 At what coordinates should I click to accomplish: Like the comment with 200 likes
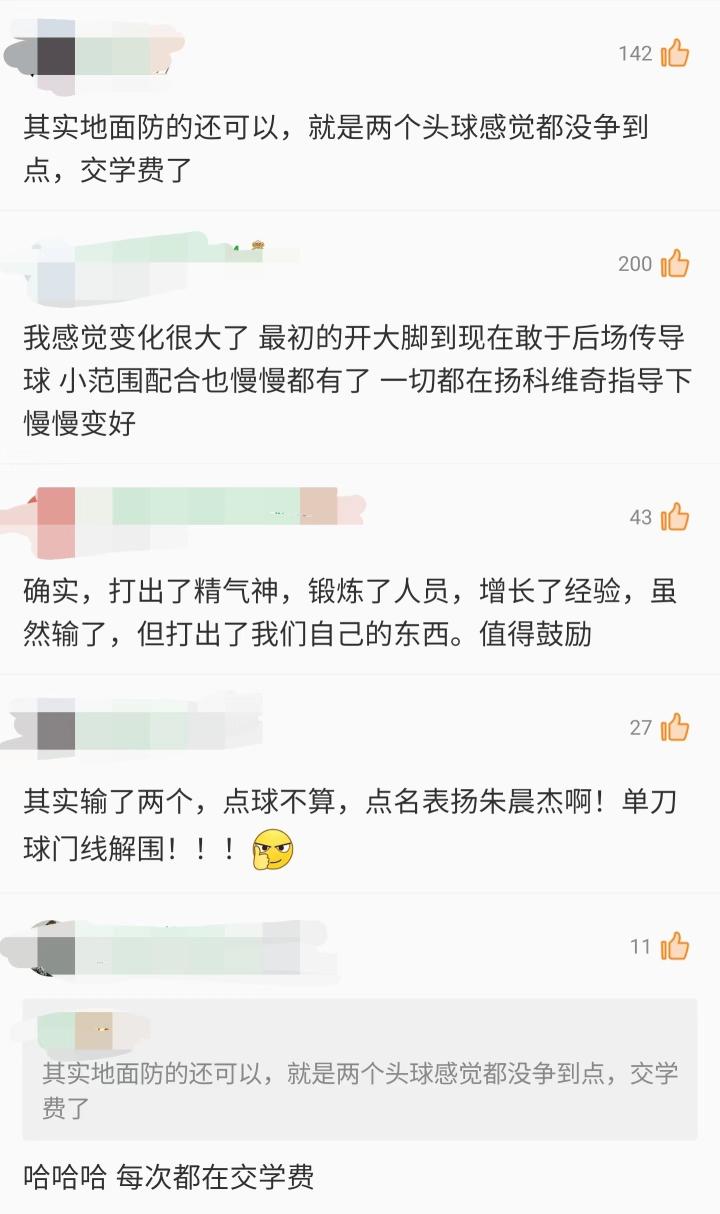coord(675,264)
